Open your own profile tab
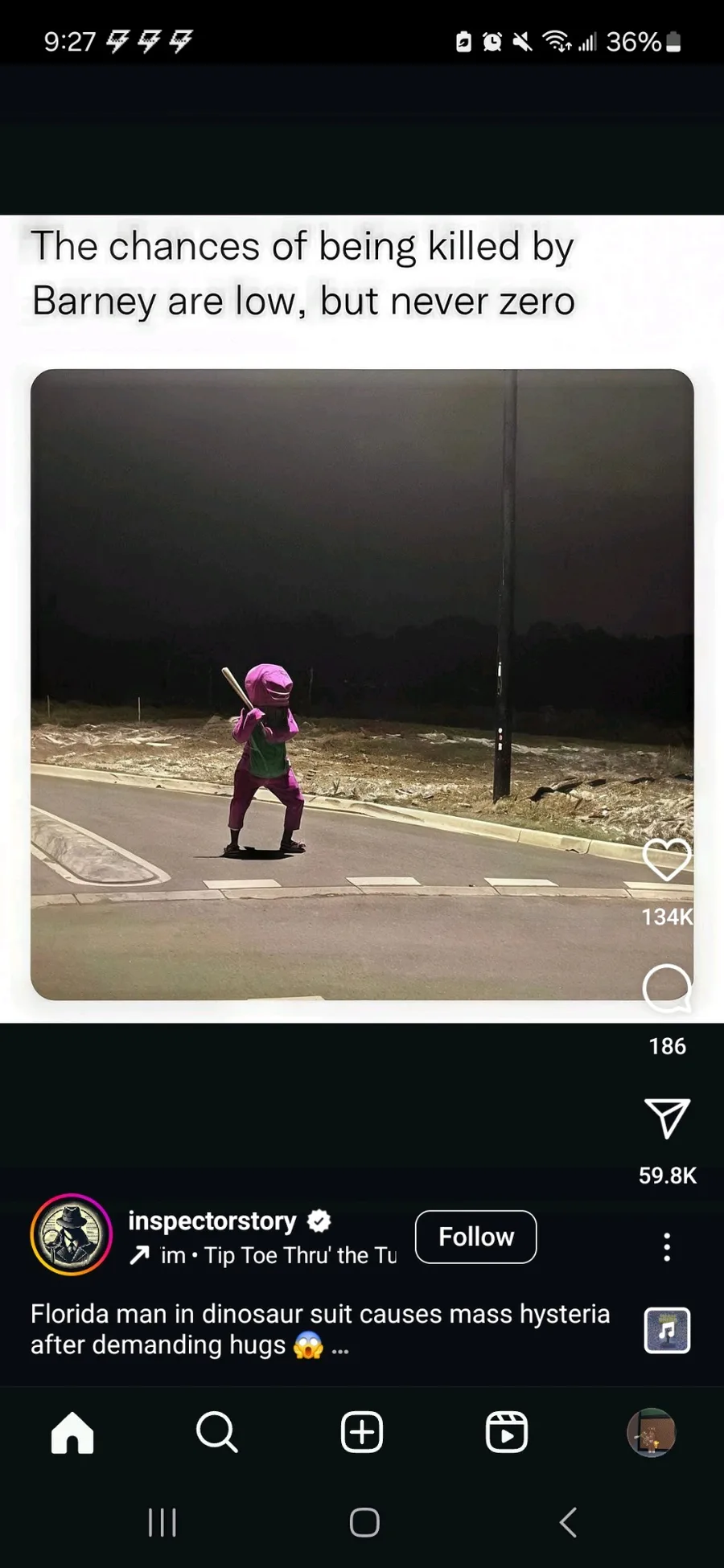Image resolution: width=724 pixels, height=1568 pixels. coord(651,1432)
